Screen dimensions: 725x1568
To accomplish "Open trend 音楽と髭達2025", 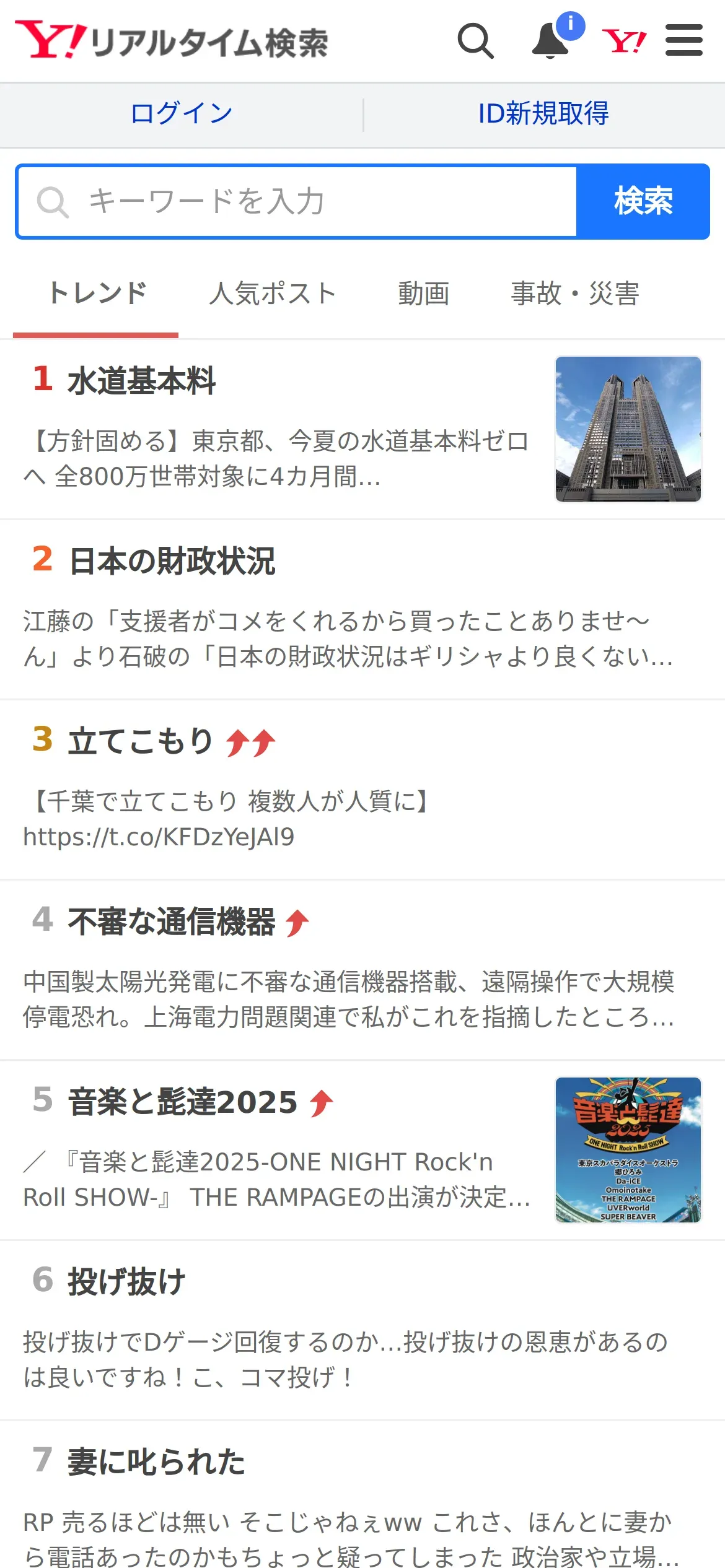I will point(183,1102).
